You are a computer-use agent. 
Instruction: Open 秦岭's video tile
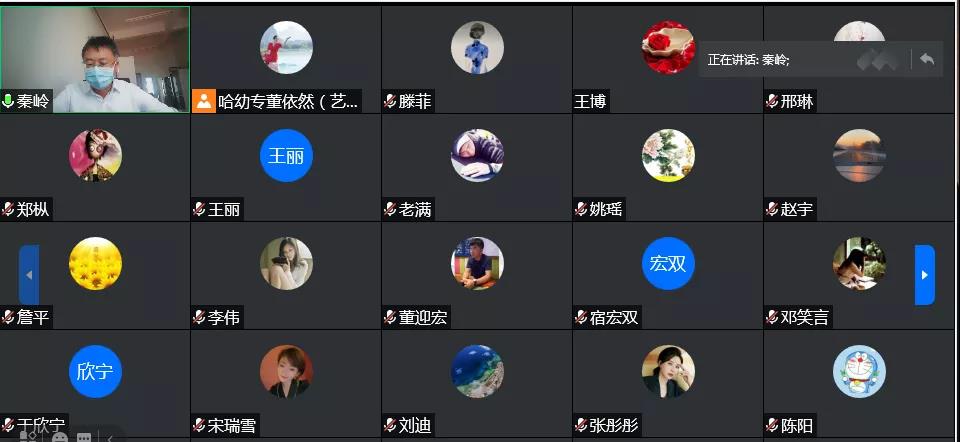pos(95,59)
